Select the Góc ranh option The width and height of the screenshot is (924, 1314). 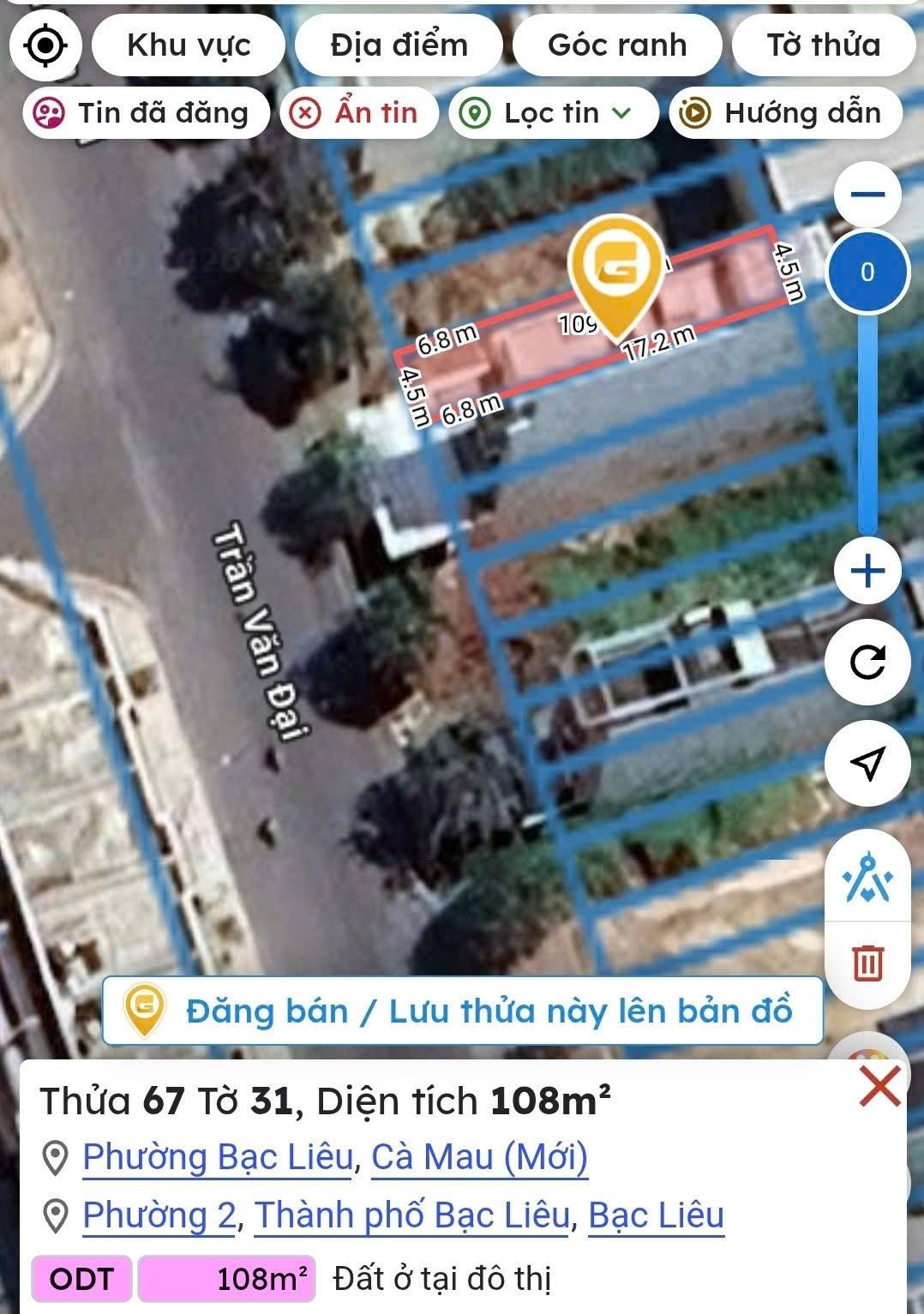617,45
